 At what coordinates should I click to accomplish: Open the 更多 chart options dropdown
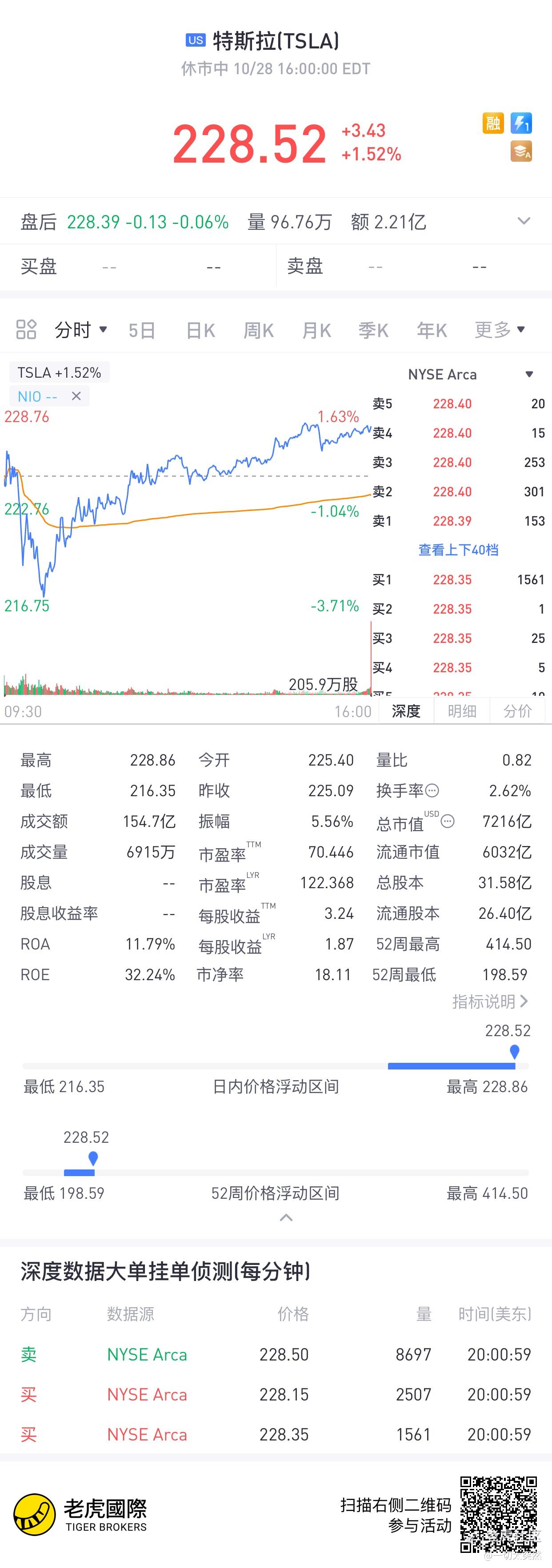[499, 330]
